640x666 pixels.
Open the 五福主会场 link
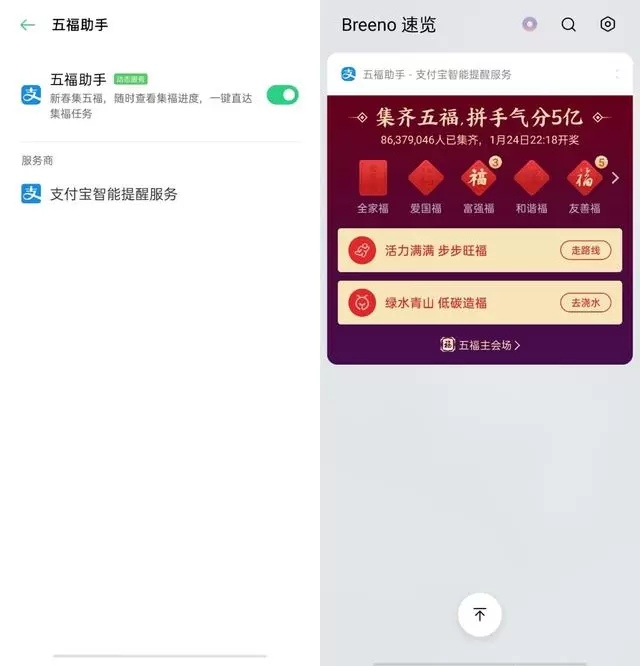click(480, 345)
